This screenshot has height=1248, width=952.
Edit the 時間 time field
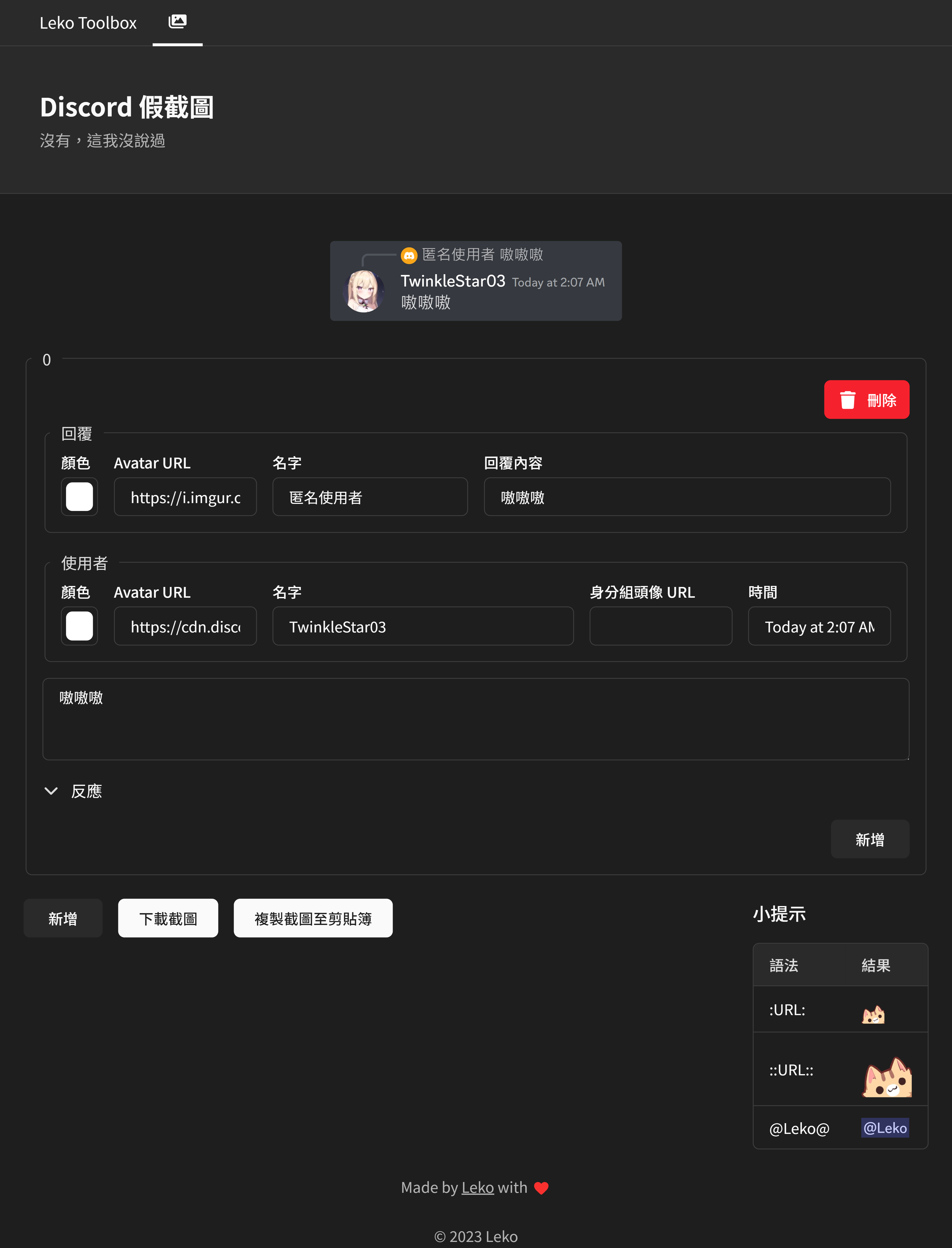[x=819, y=626]
